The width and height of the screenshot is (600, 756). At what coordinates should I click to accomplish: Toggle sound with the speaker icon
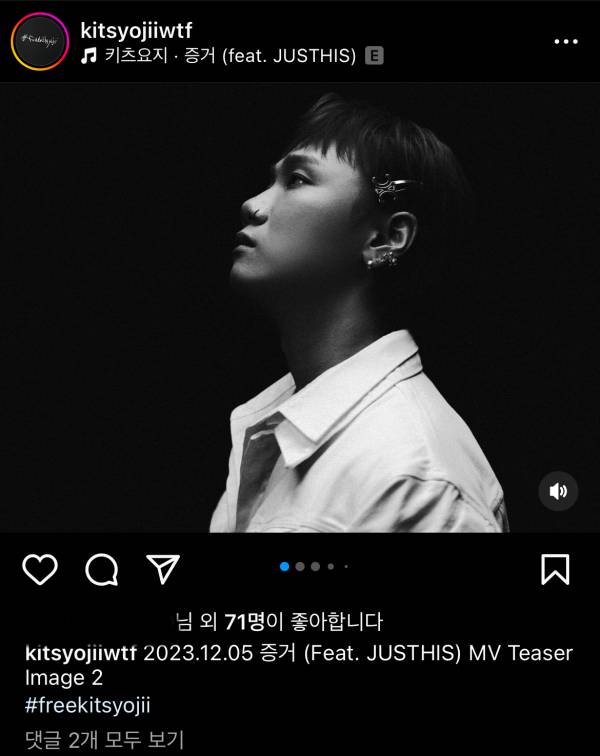click(558, 490)
